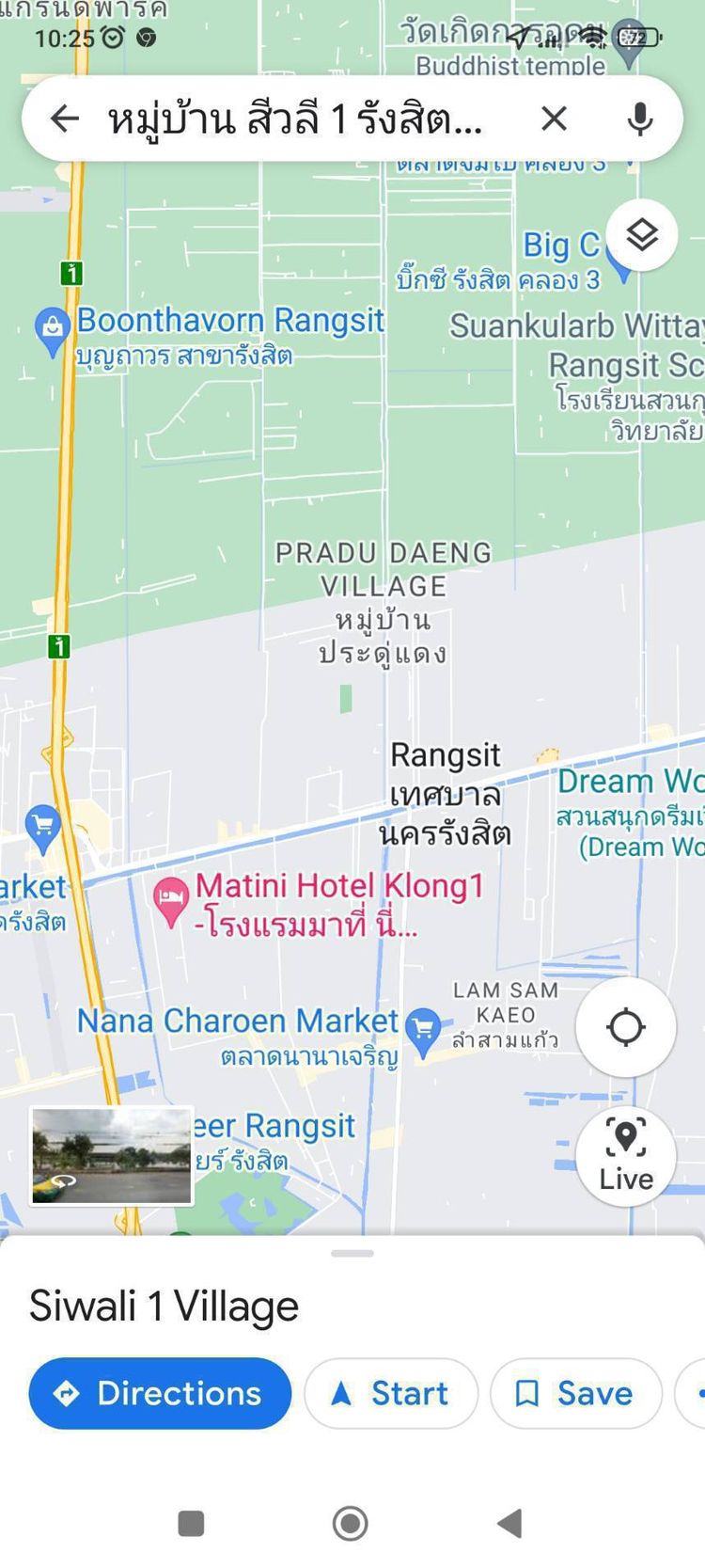
Task: Tap Start navigation
Action: 391,1393
